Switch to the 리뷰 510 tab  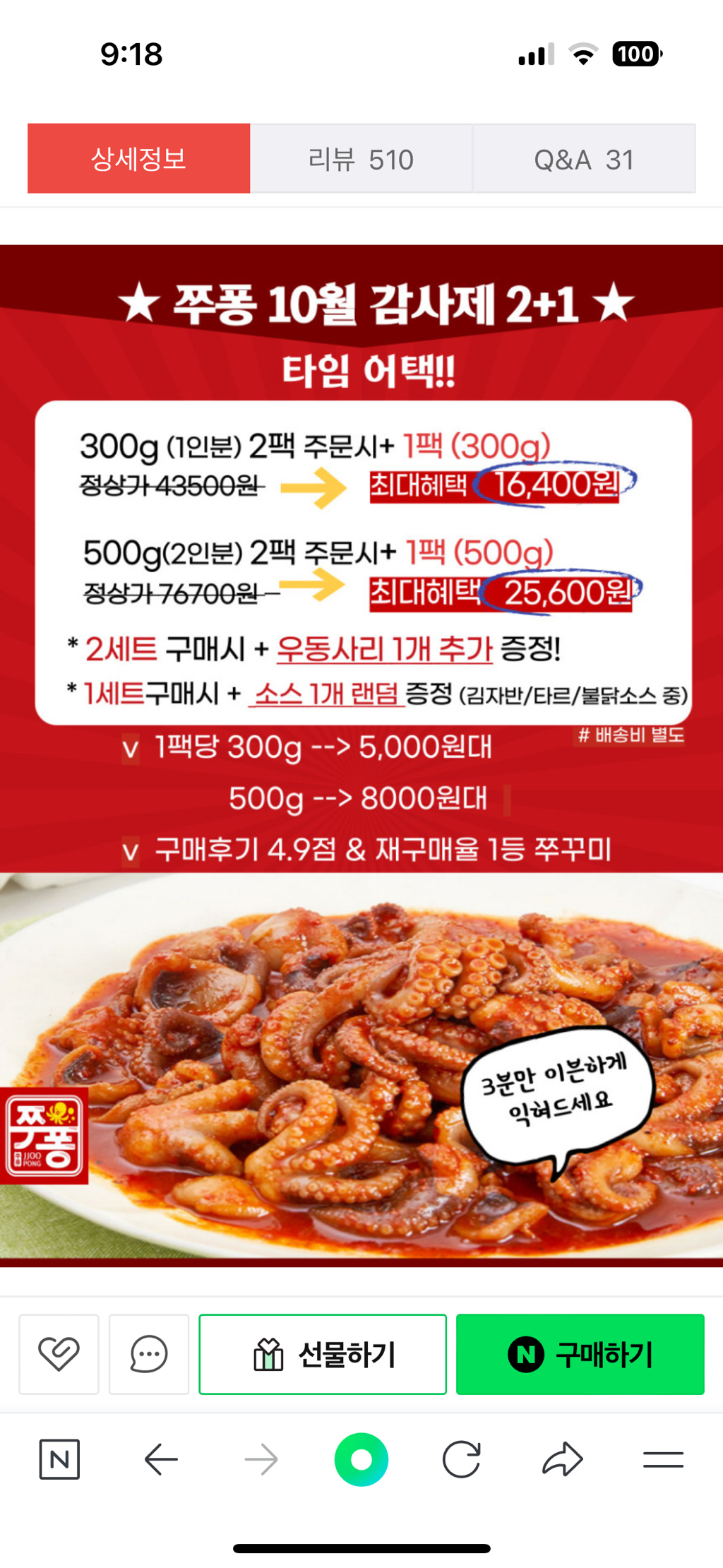click(361, 159)
